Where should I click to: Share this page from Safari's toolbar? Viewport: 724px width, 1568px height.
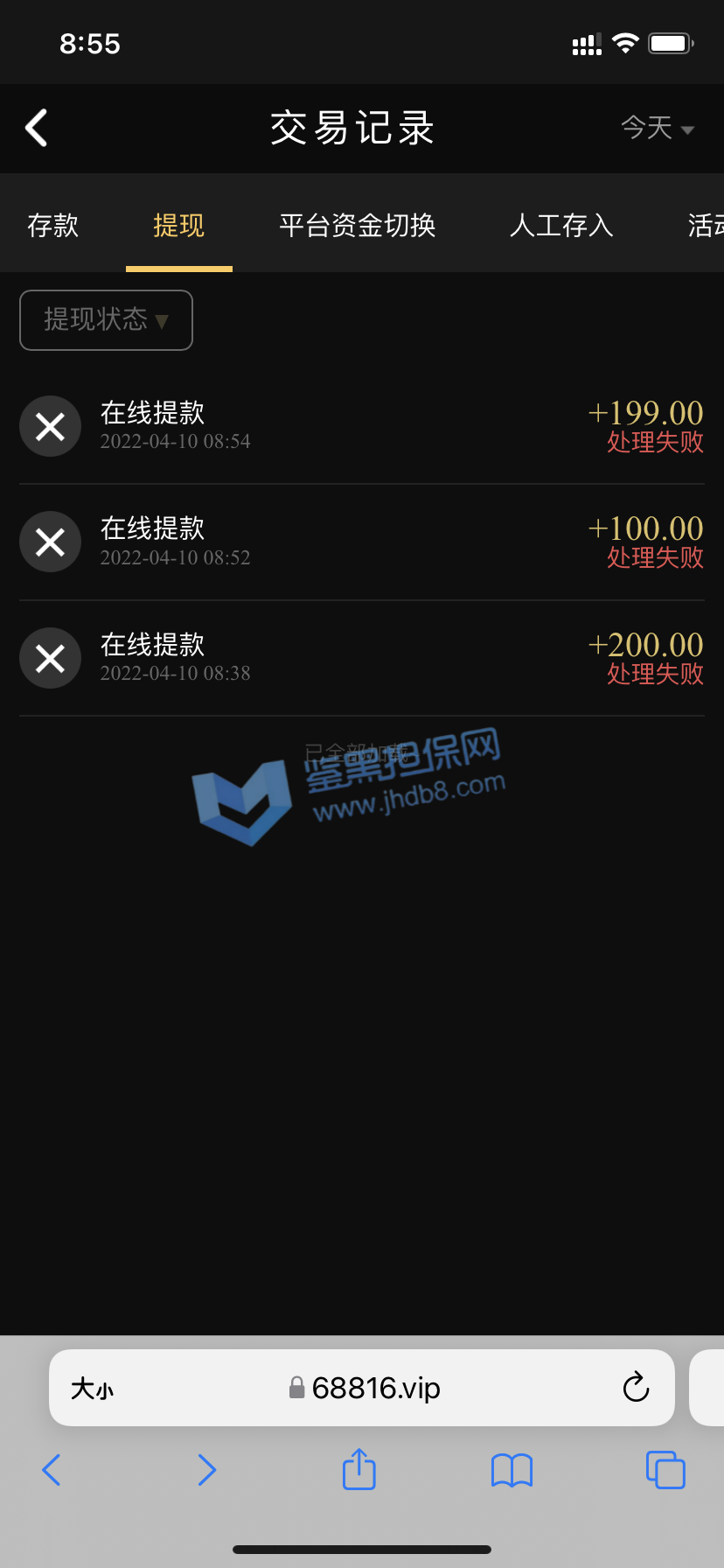(x=359, y=1469)
